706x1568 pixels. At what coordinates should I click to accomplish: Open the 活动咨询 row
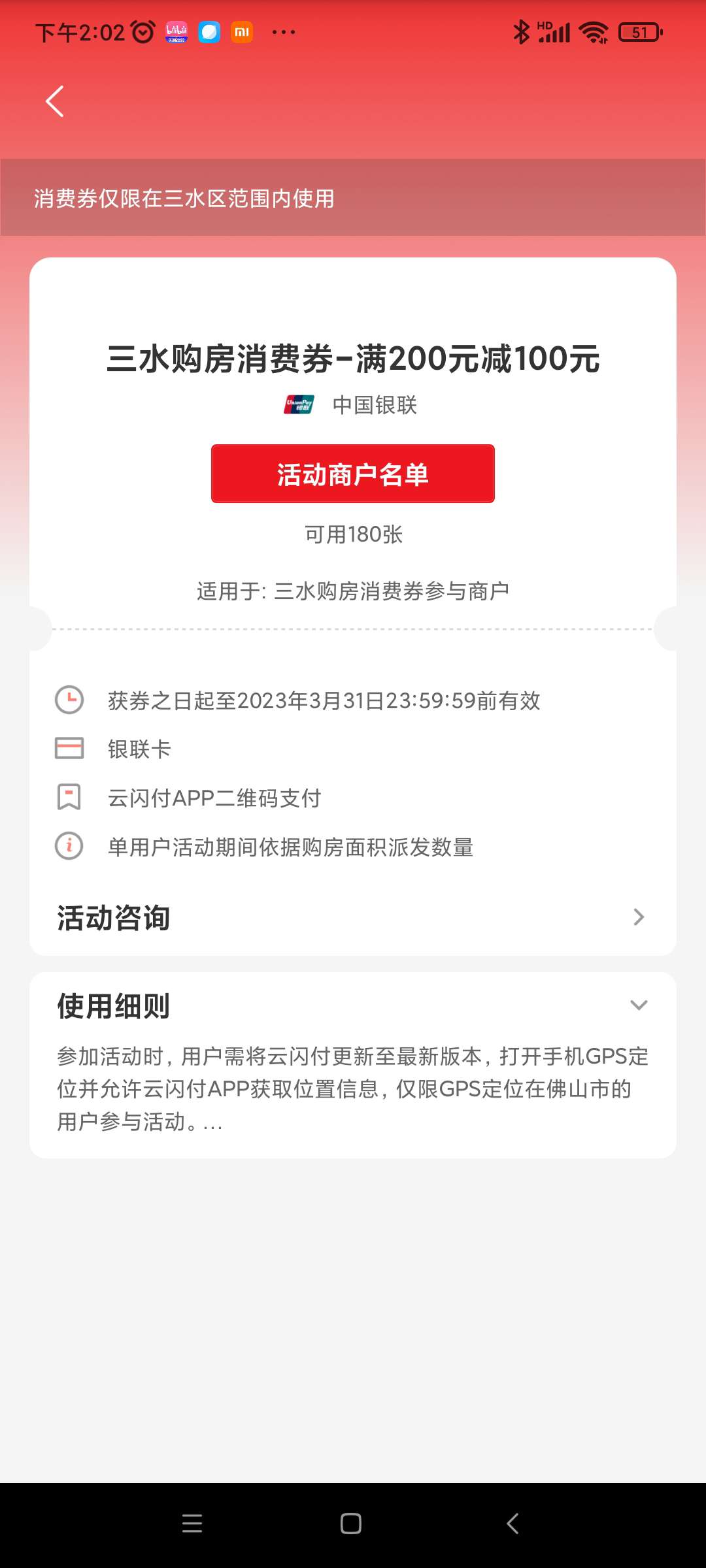pyautogui.click(x=352, y=917)
